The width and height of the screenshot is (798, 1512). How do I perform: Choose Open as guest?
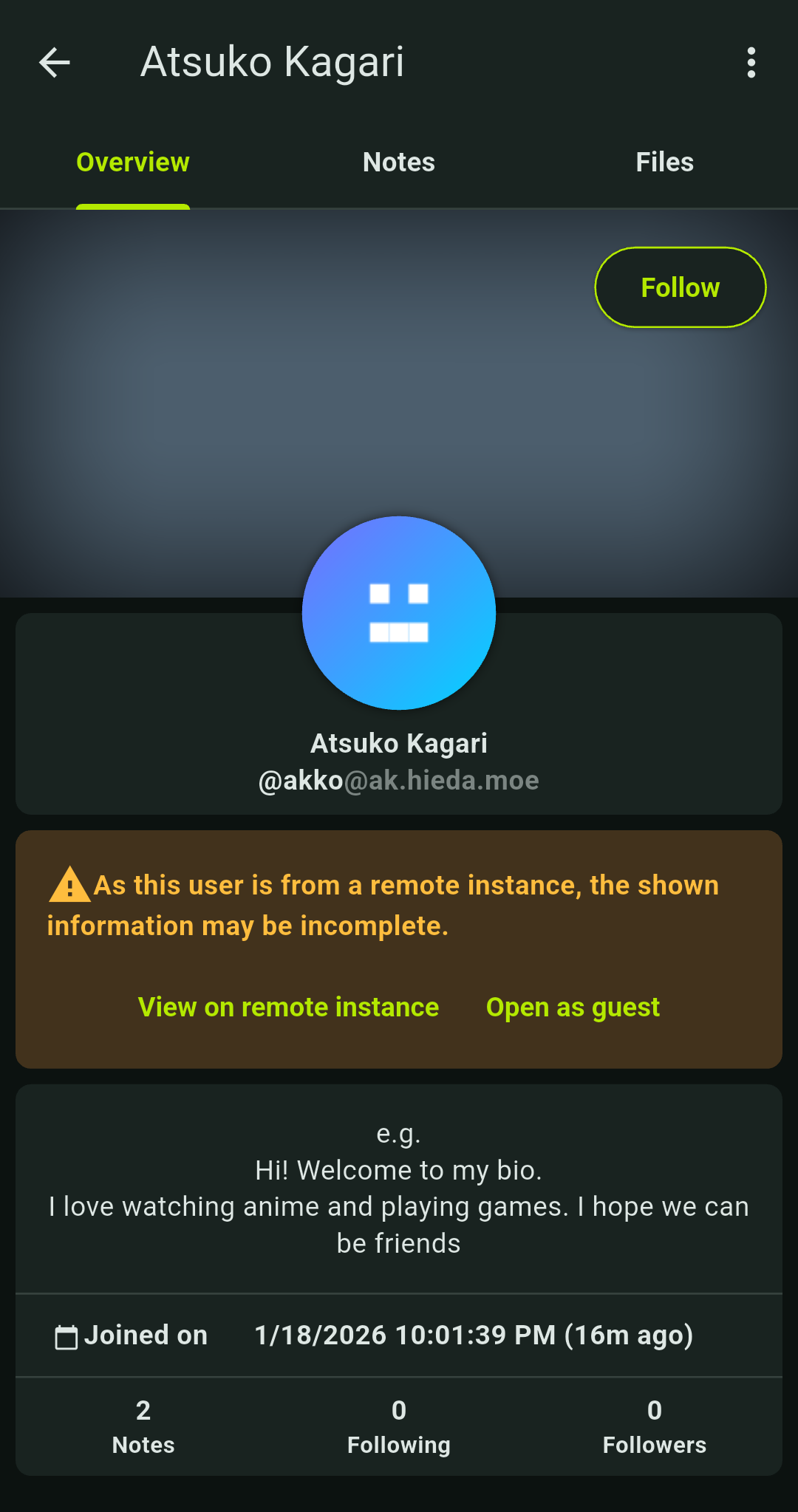(x=573, y=1007)
